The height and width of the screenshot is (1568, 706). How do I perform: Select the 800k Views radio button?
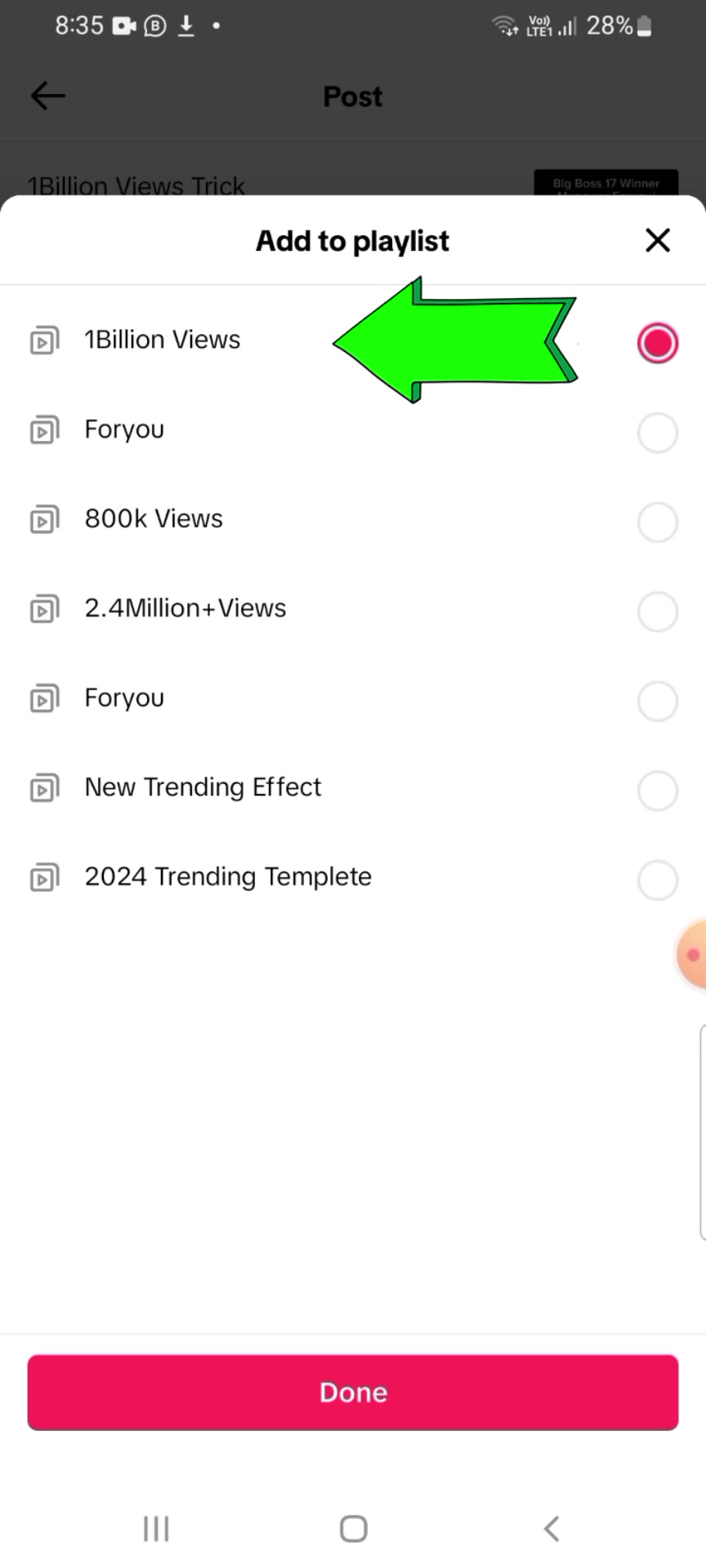658,522
